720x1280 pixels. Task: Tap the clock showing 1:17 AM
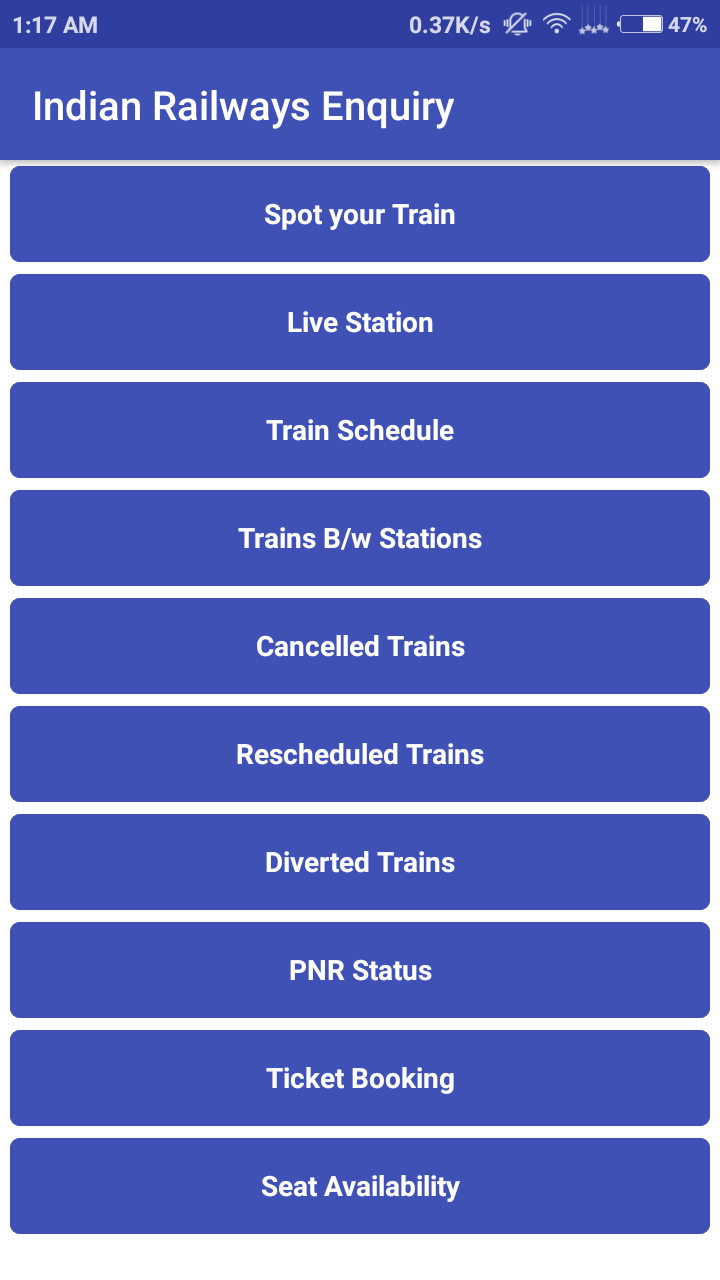53,24
